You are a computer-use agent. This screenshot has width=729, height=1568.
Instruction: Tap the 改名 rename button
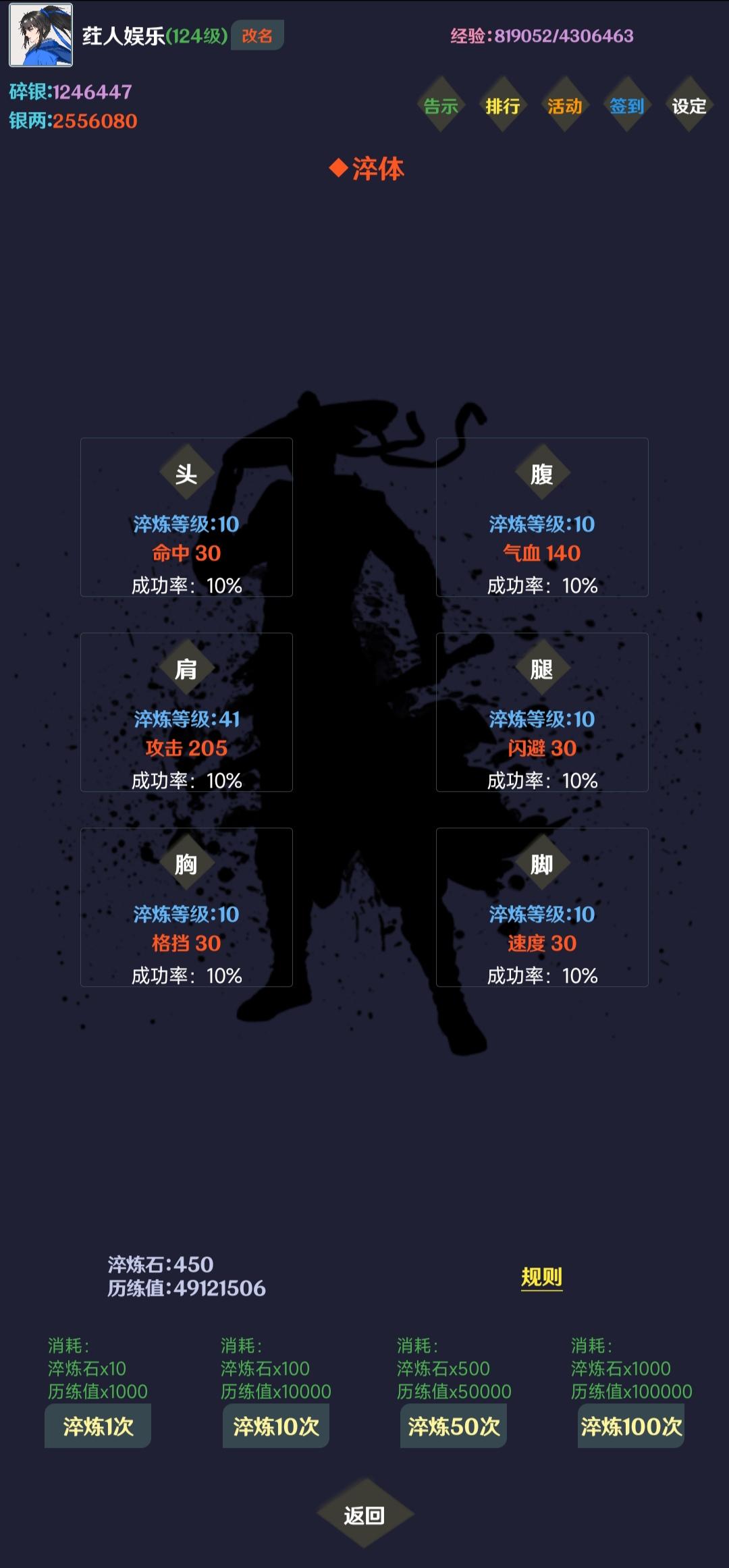(257, 36)
